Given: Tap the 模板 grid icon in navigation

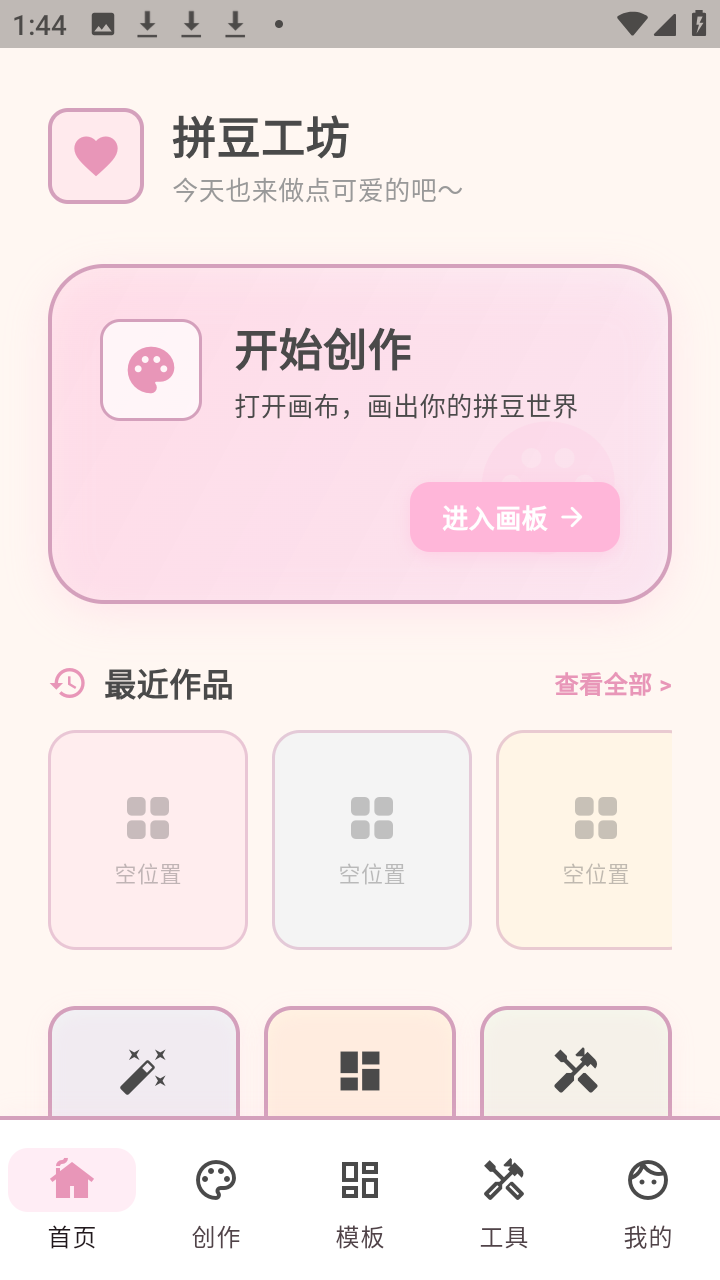Looking at the screenshot, I should coord(359,1180).
